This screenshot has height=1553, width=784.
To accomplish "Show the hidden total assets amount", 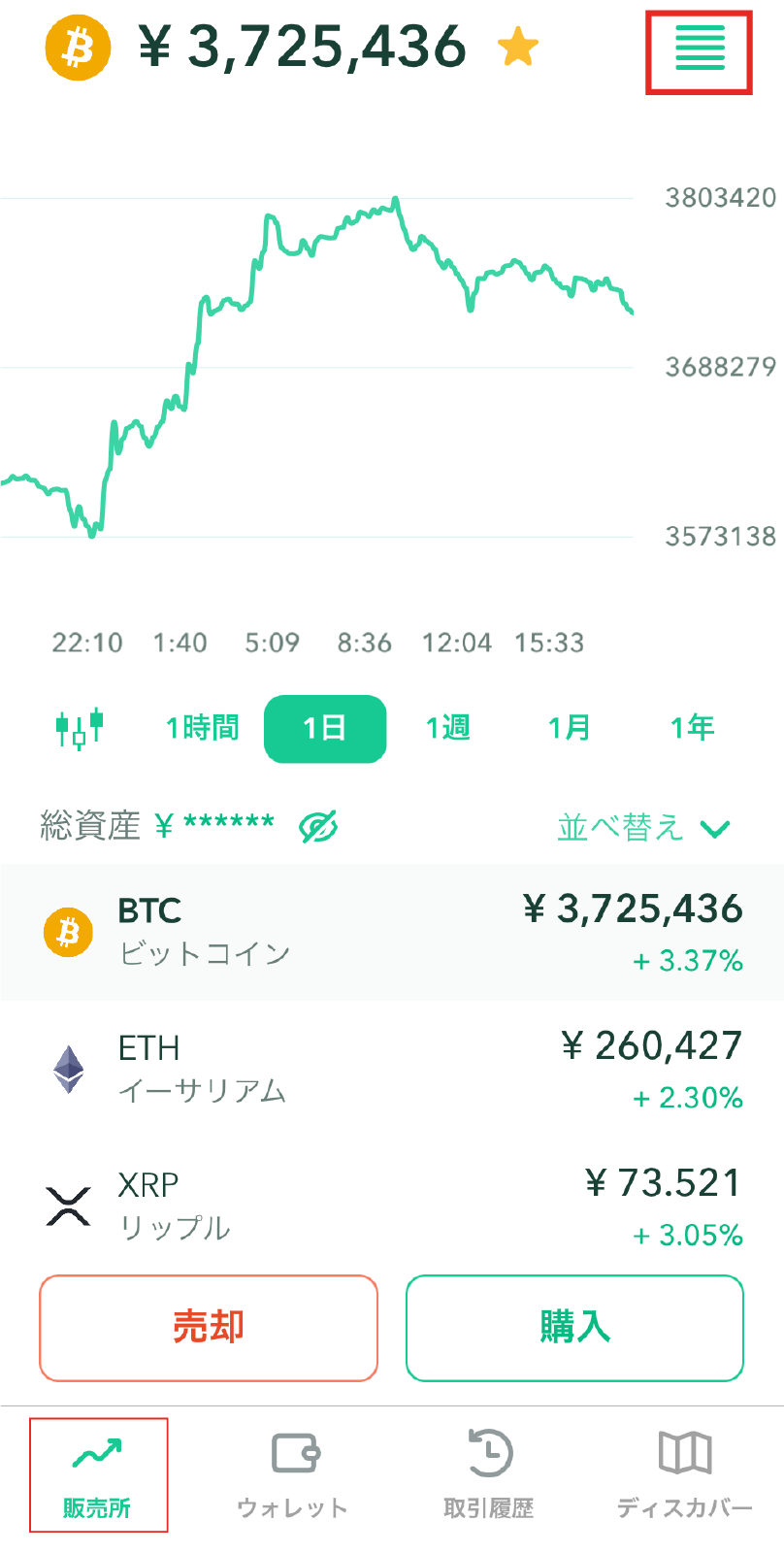I will [x=318, y=827].
